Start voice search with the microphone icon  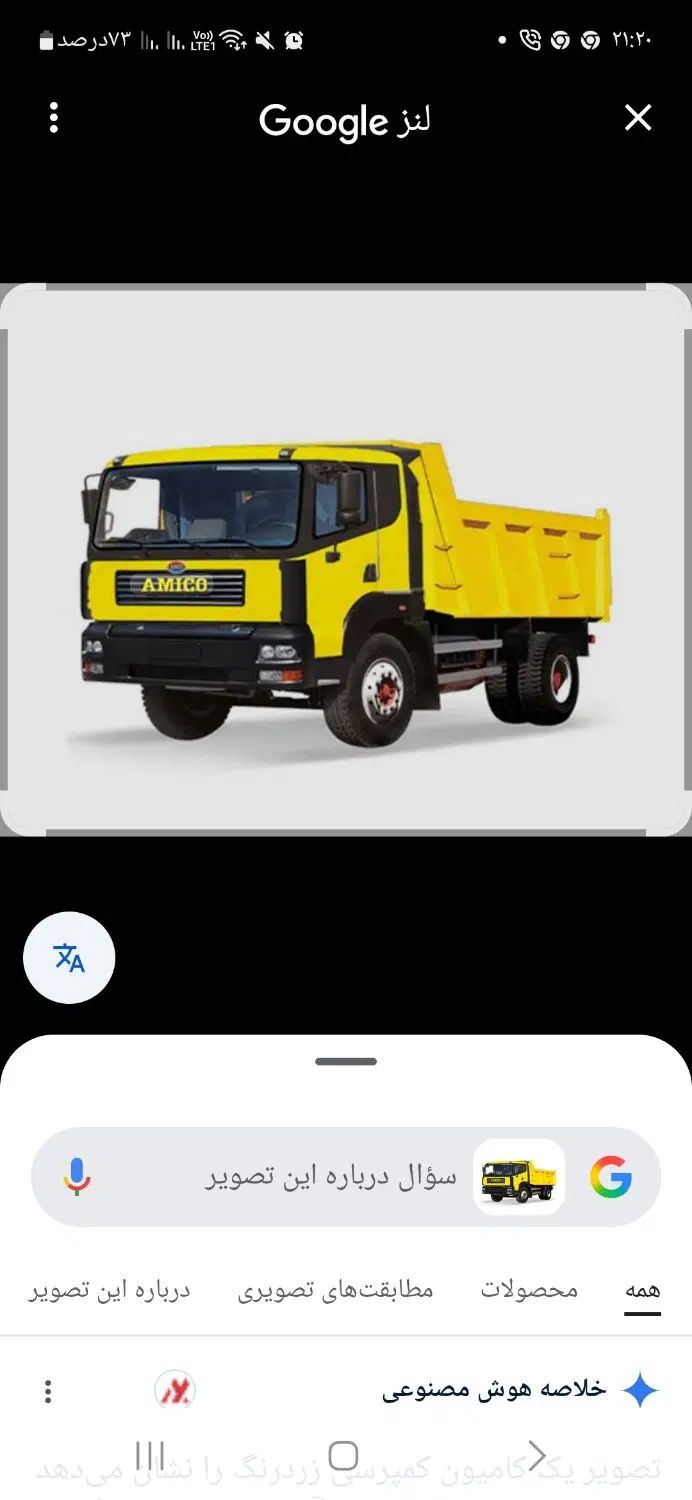point(77,1177)
